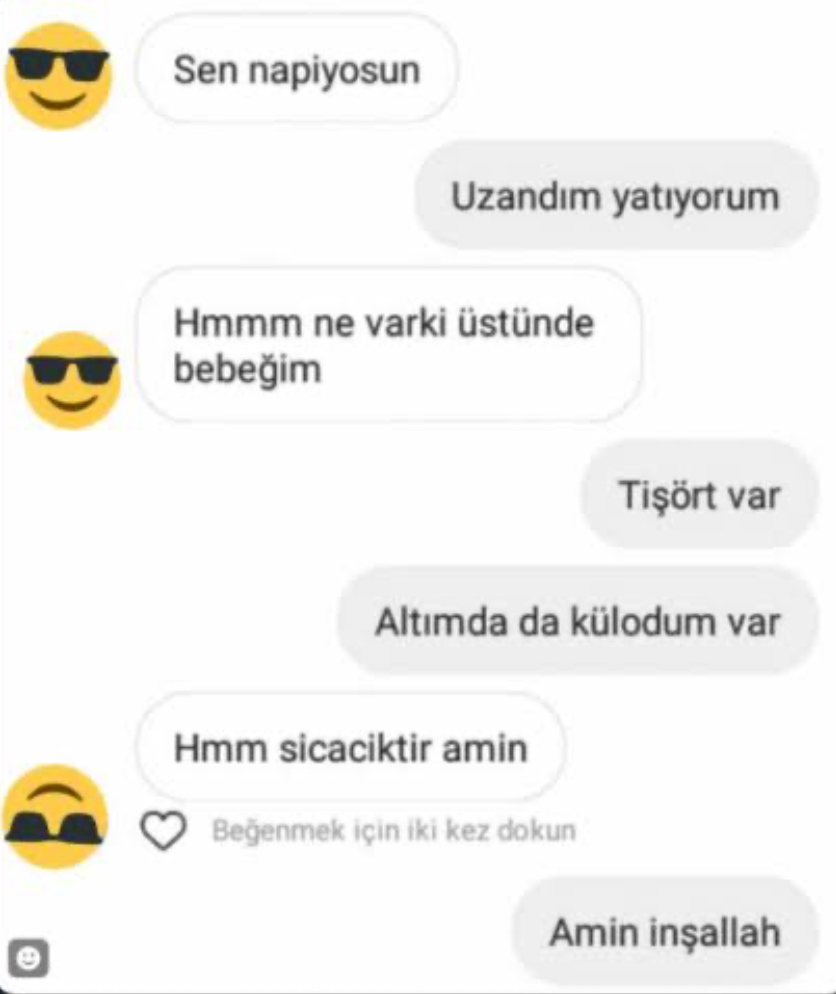Like the "Hmm sicaciktir amin" message with heart

click(x=164, y=830)
